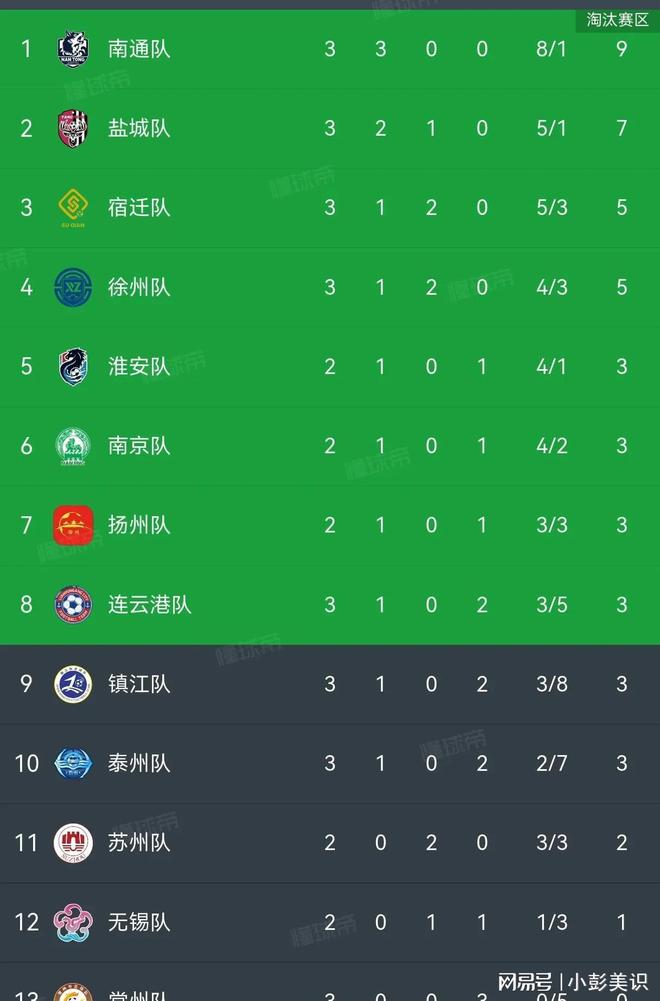Select the 徐州队 row

[x=139, y=287]
